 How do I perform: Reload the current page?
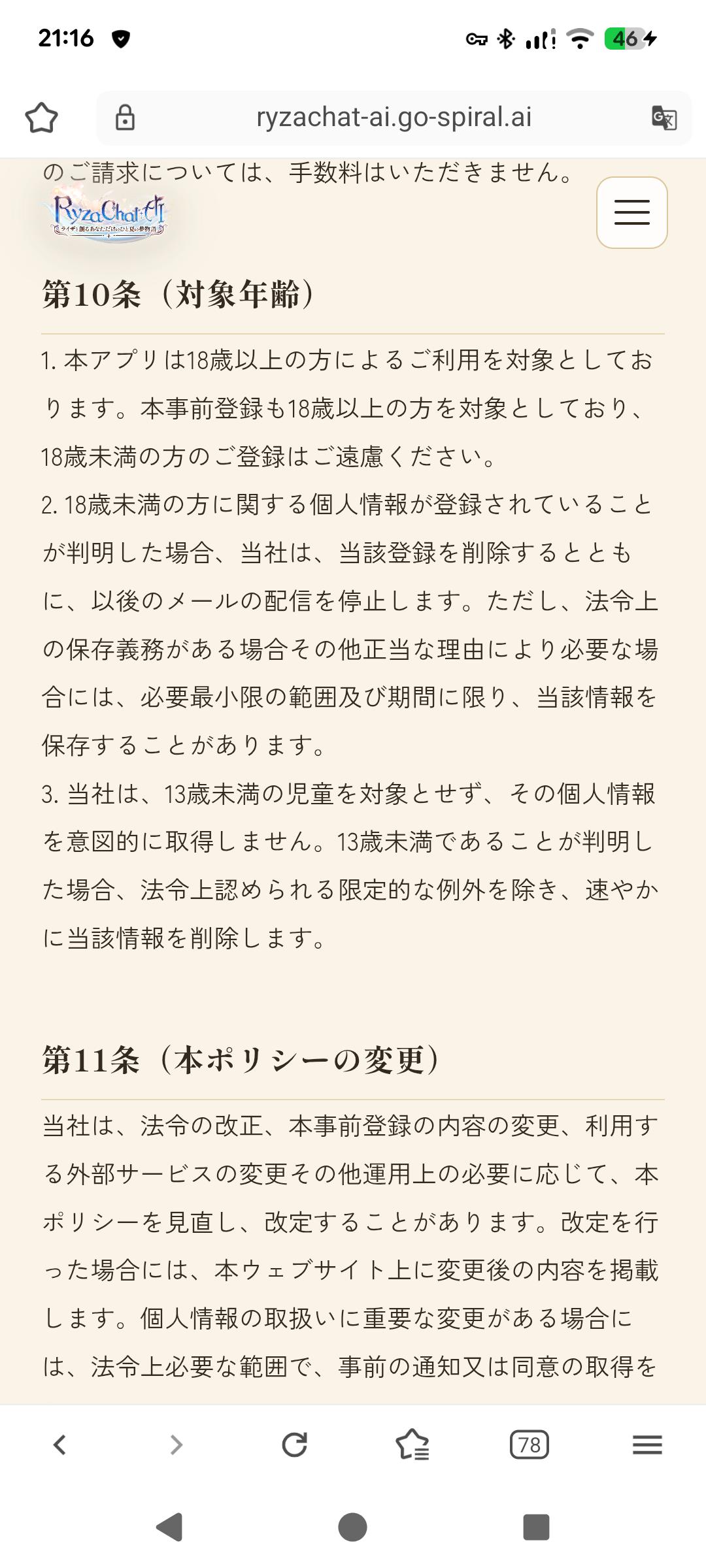(x=294, y=1445)
